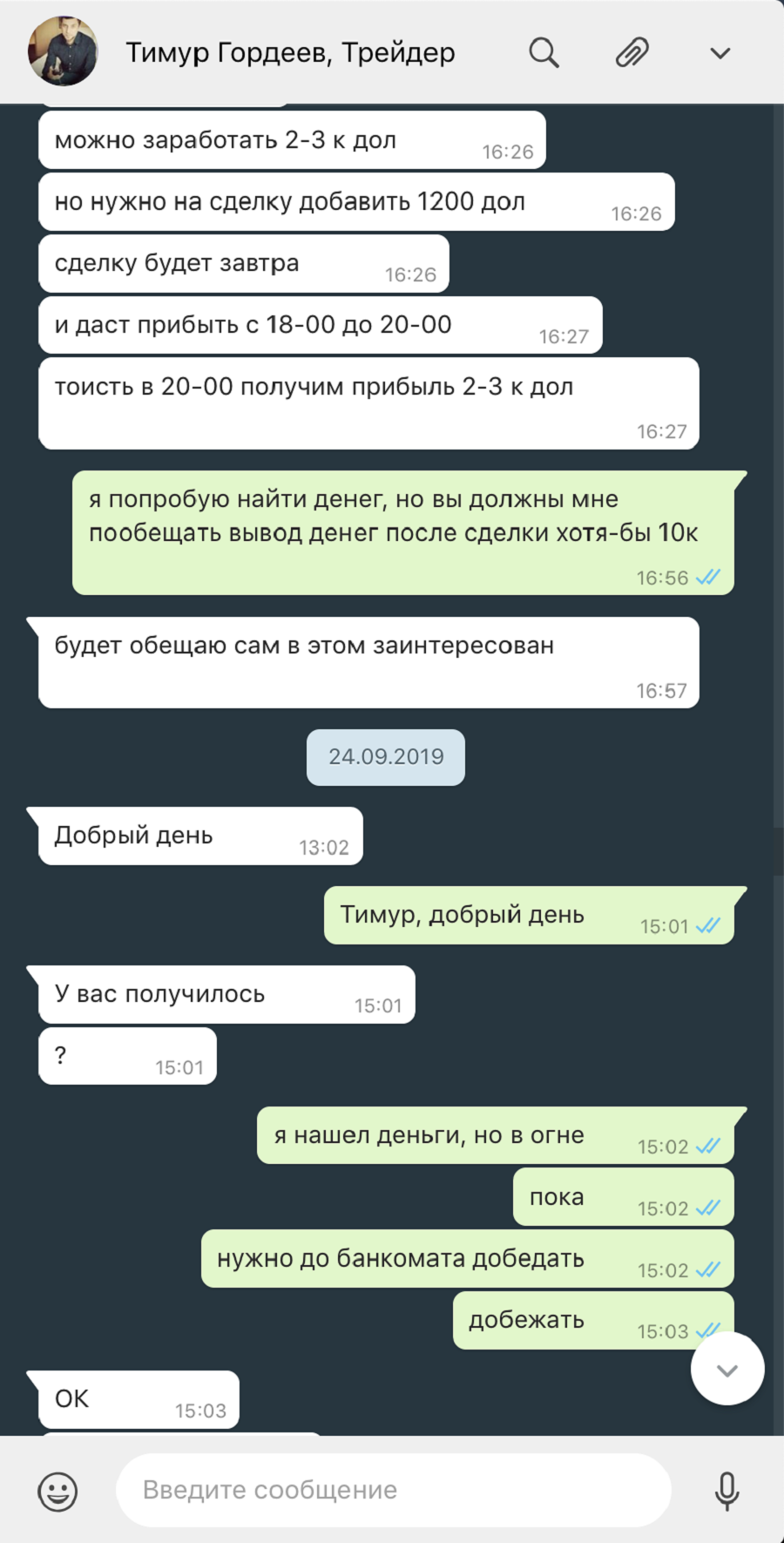Open contact info for Тимур Гордеев, Трейдер
Viewport: 784px width, 1543px height.
tap(290, 52)
